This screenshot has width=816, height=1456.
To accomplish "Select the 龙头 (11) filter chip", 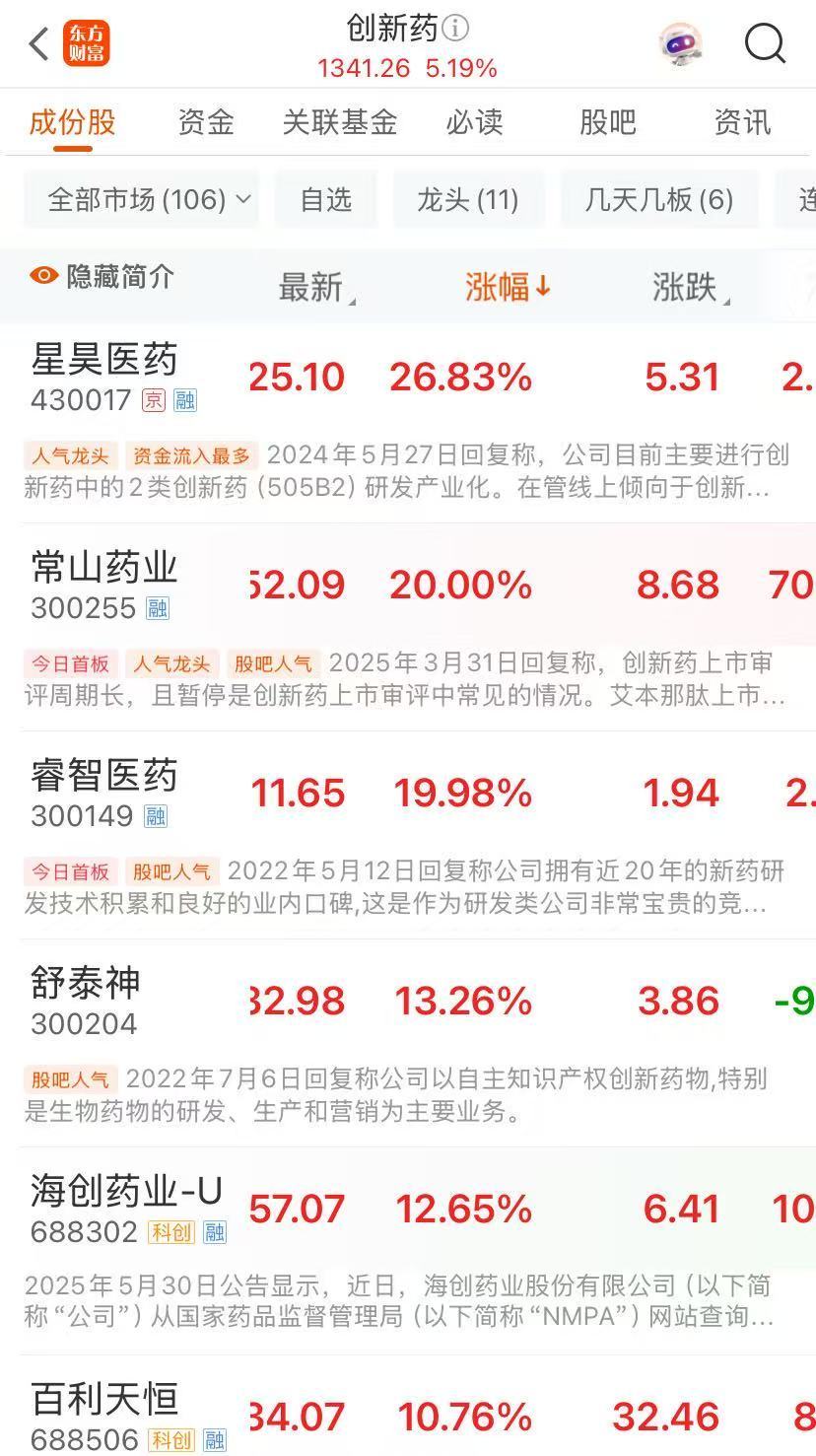I will click(468, 200).
